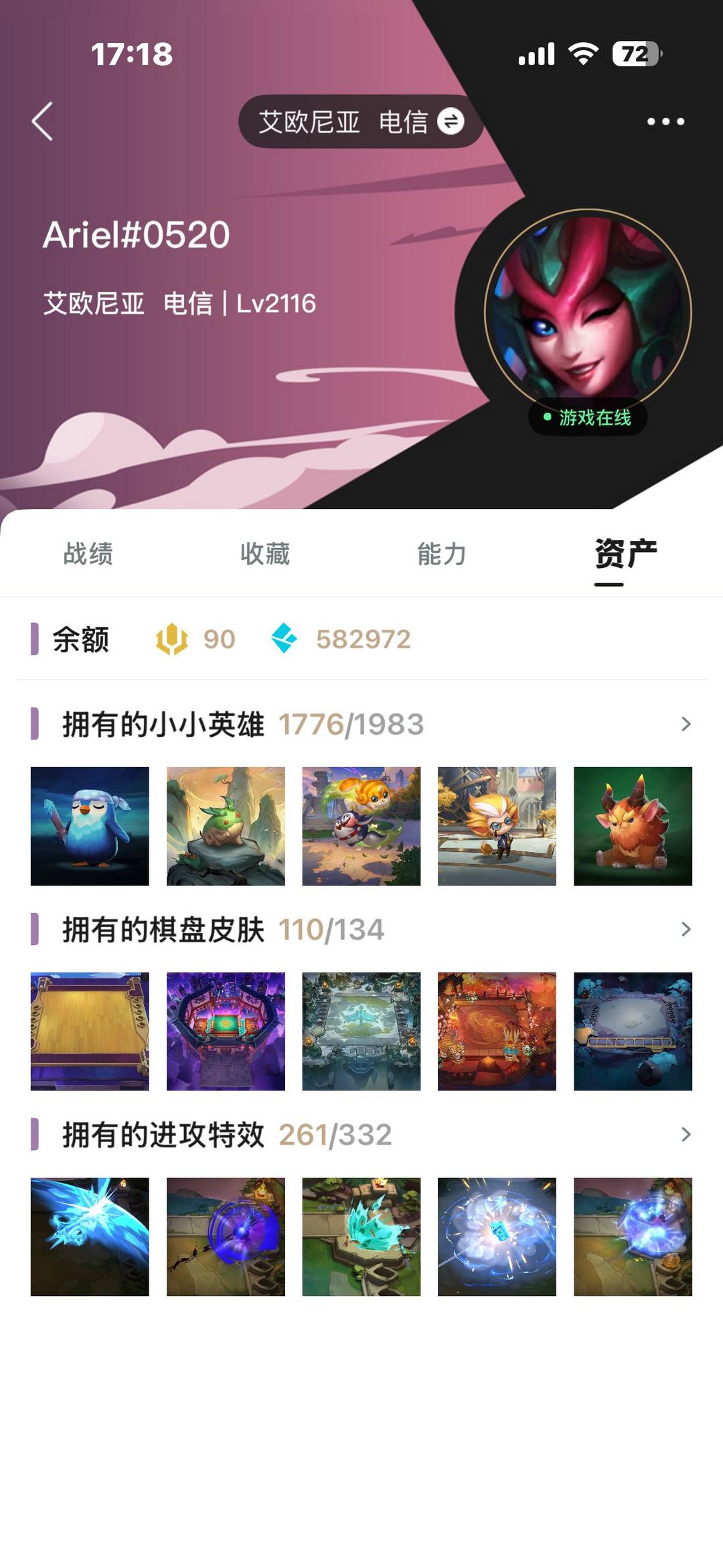Open the more options ellipsis menu
Viewport: 723px width, 1568px height.
[666, 121]
